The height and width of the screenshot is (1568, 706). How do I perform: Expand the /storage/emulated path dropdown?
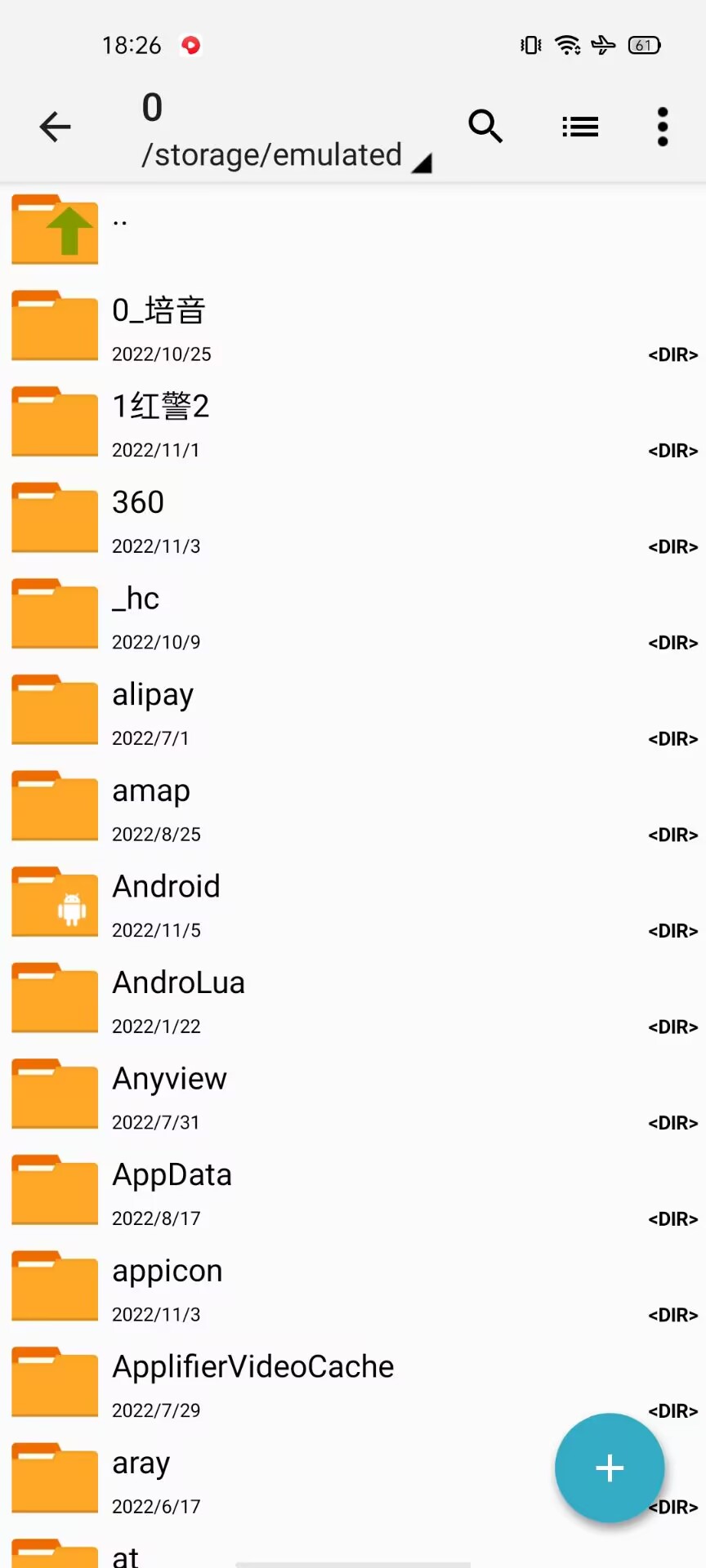[x=286, y=155]
